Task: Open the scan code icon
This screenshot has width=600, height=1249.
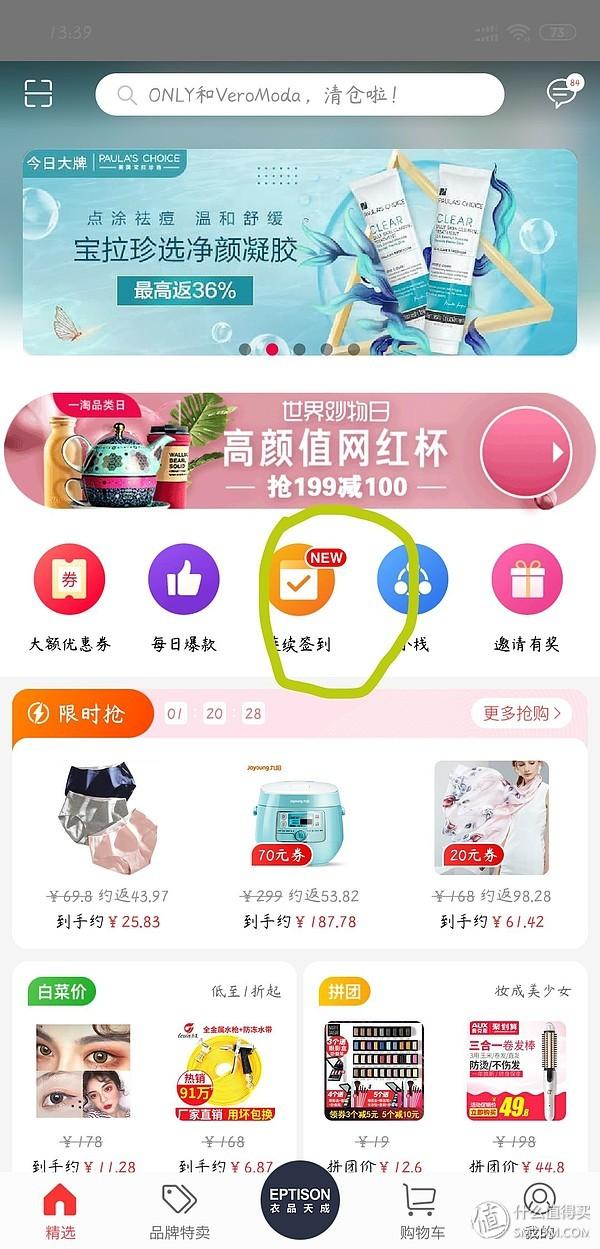Action: [38, 94]
